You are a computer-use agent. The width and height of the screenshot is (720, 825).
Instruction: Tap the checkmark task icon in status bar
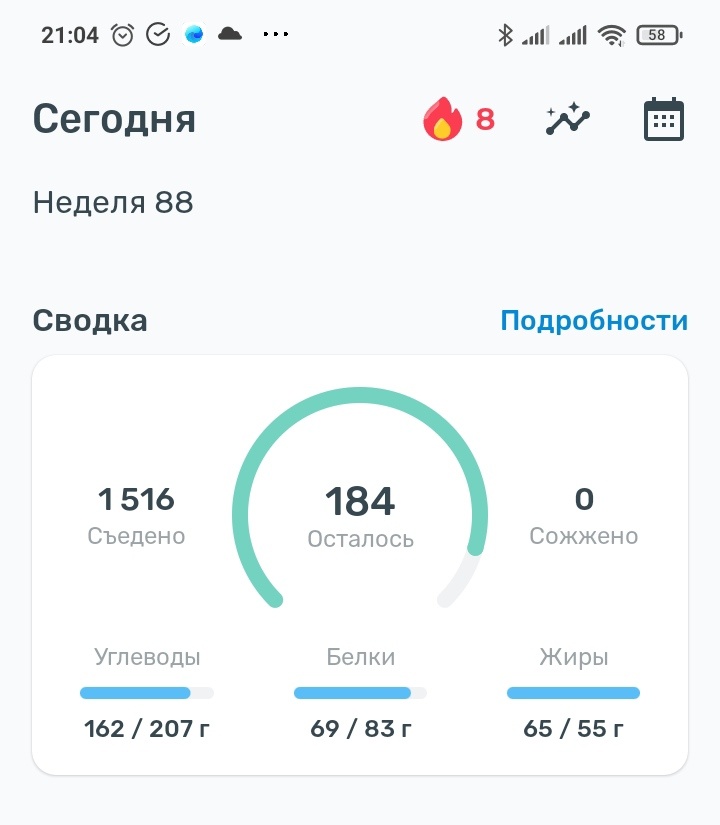click(x=156, y=33)
